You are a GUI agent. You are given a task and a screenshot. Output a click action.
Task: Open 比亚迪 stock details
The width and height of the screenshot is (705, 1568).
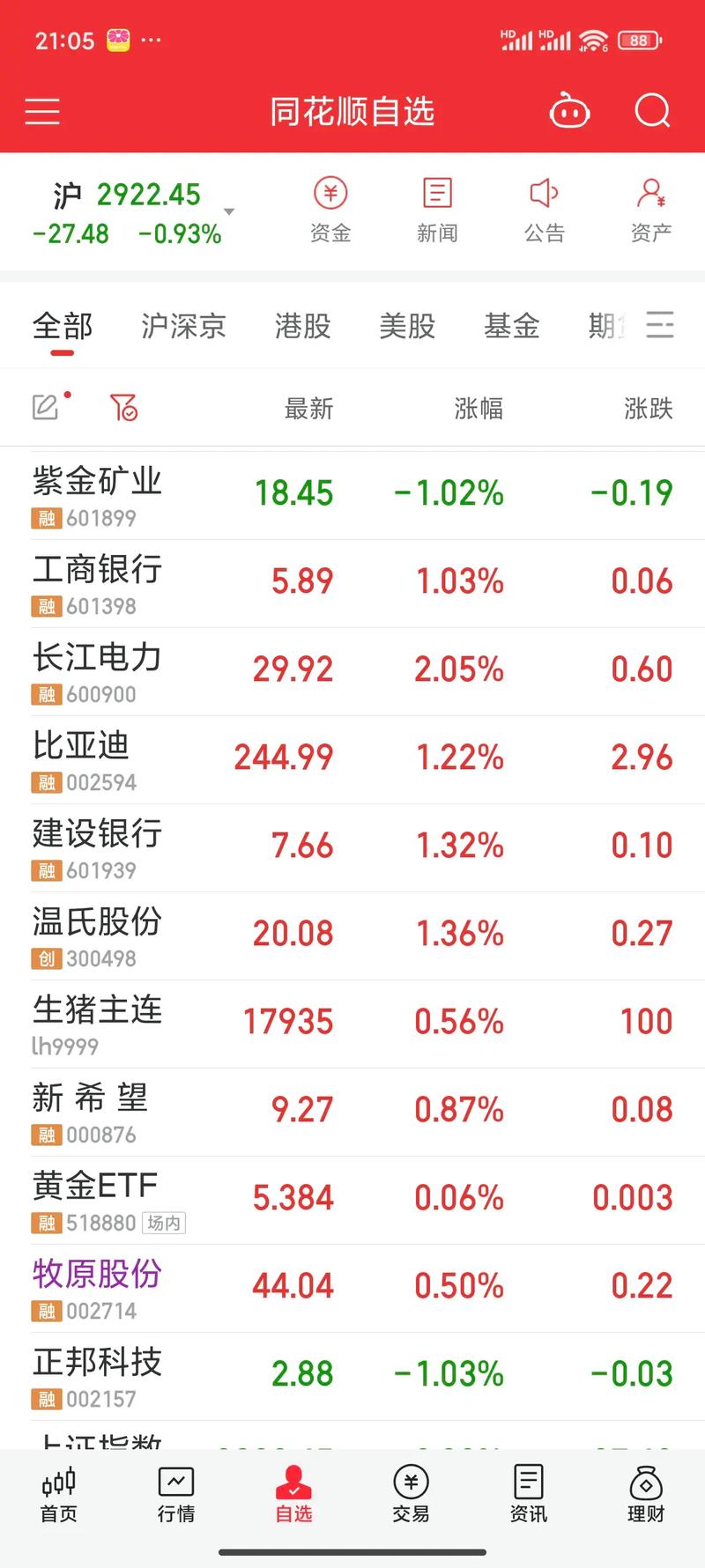[81, 758]
